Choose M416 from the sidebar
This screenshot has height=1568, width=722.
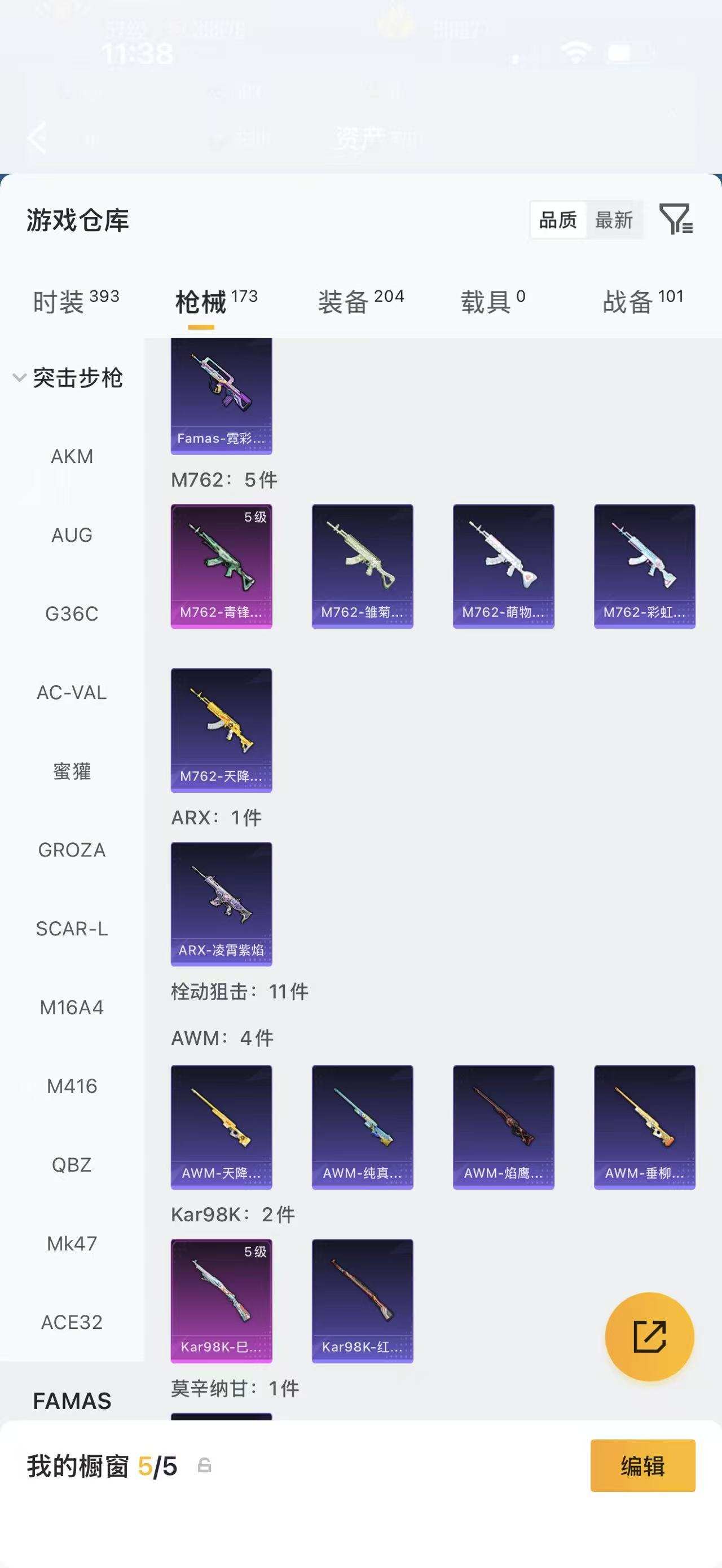pos(72,1086)
